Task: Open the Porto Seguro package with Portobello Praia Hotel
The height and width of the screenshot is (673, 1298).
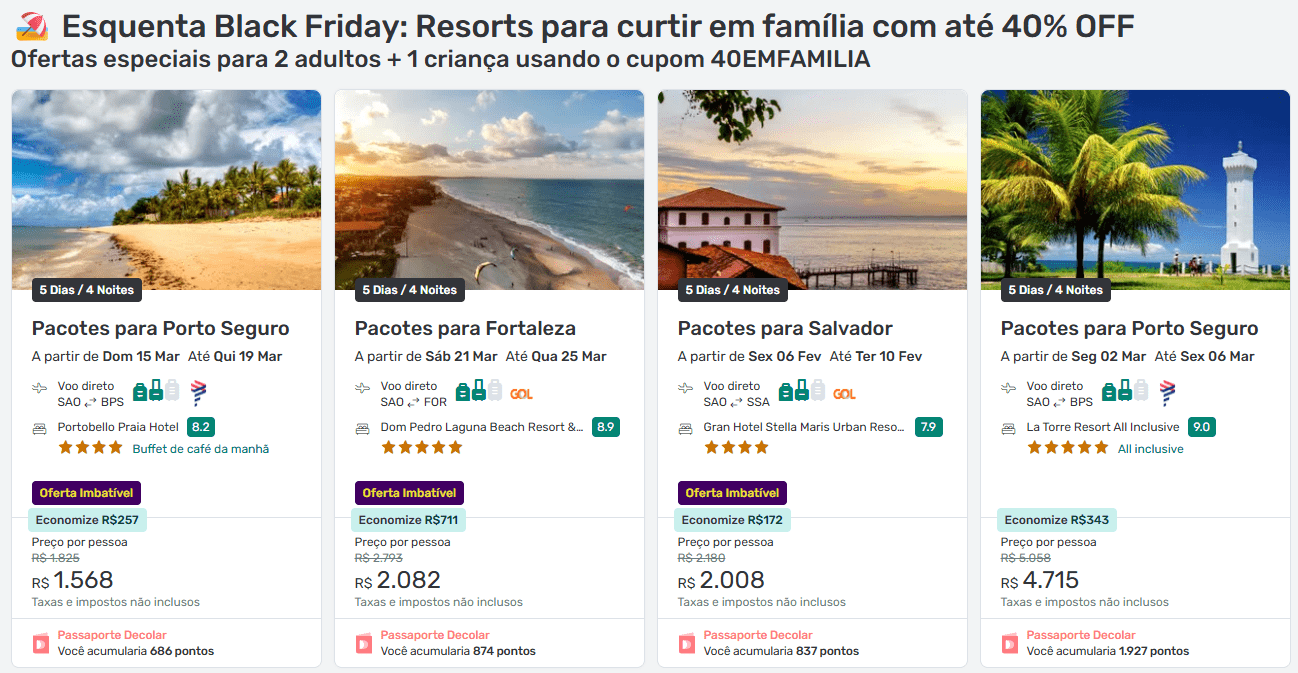Action: point(161,329)
